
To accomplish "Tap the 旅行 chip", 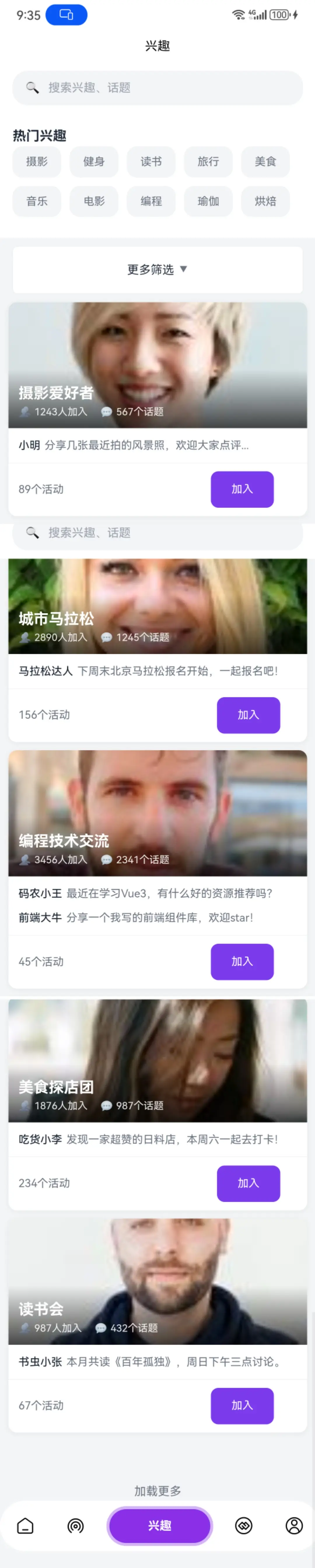I will (x=208, y=161).
